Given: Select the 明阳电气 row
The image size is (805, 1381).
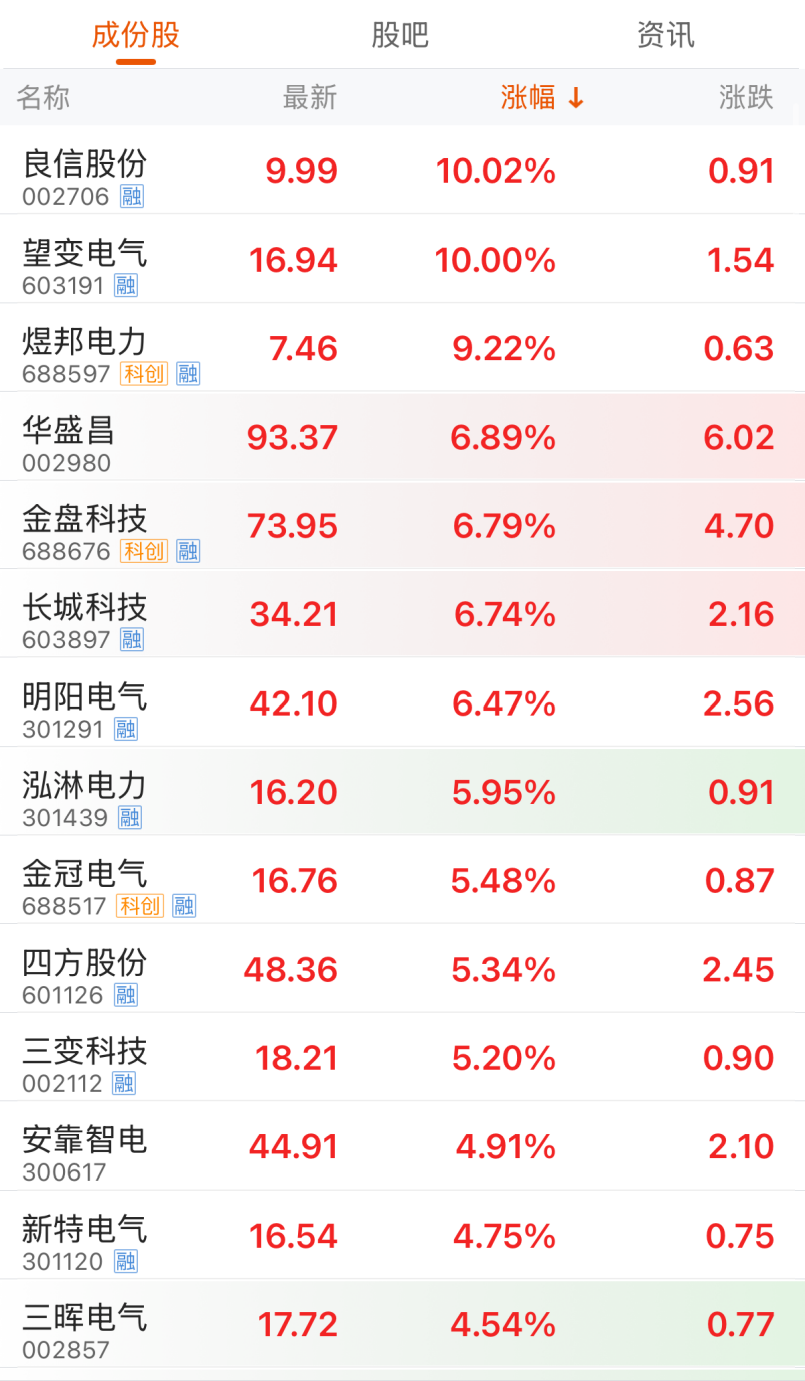Looking at the screenshot, I should click(402, 702).
